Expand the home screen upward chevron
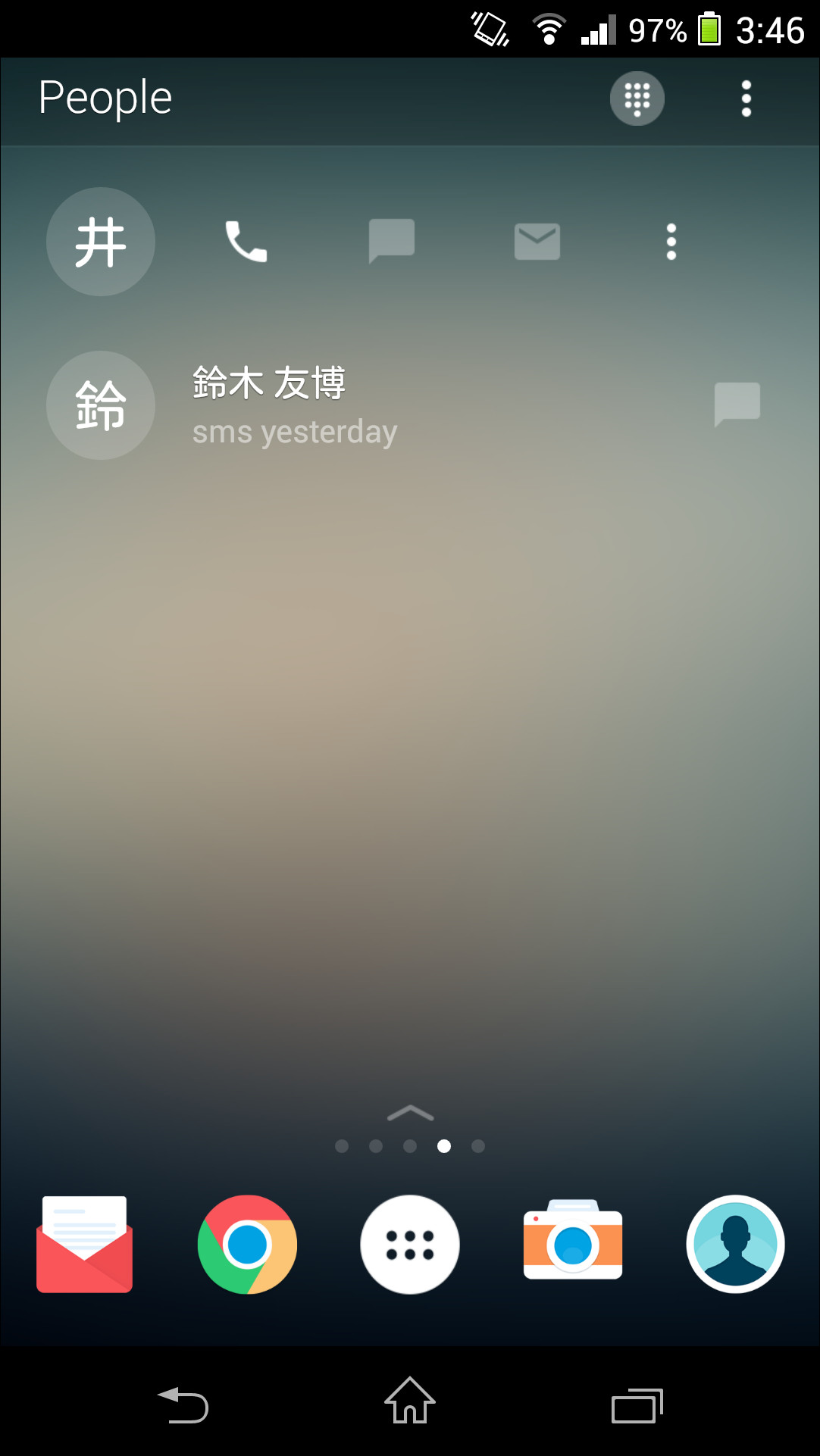This screenshot has width=820, height=1456. (410, 1114)
